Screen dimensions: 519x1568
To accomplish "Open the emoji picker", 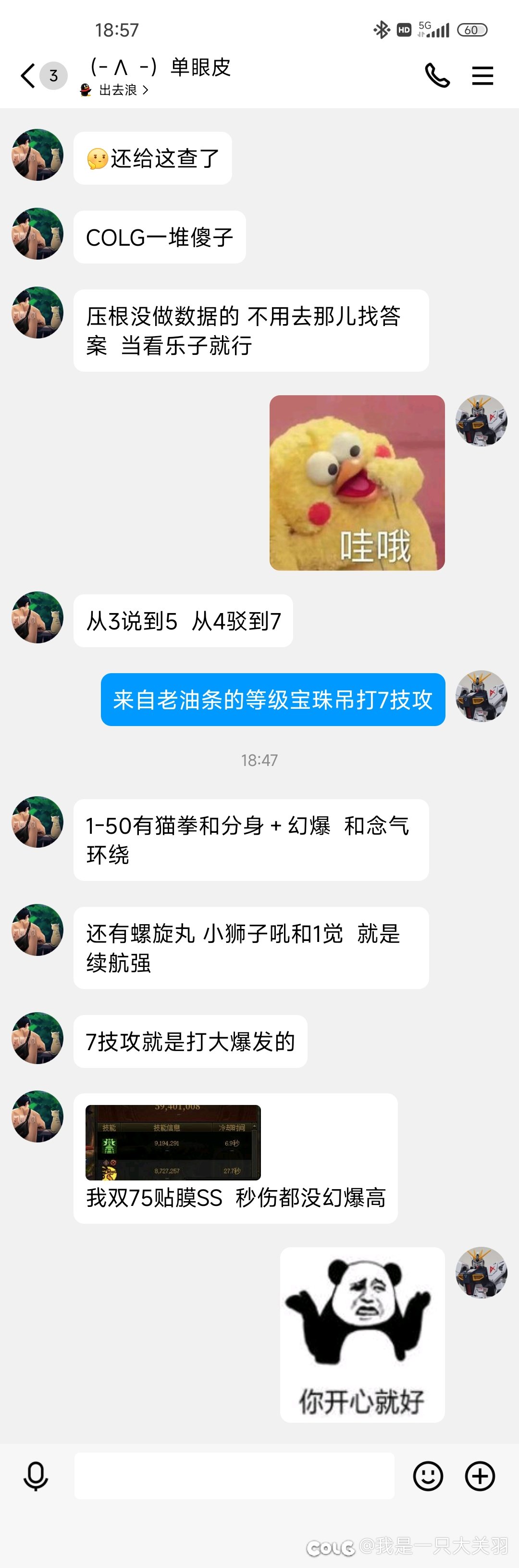I will [x=428, y=1476].
